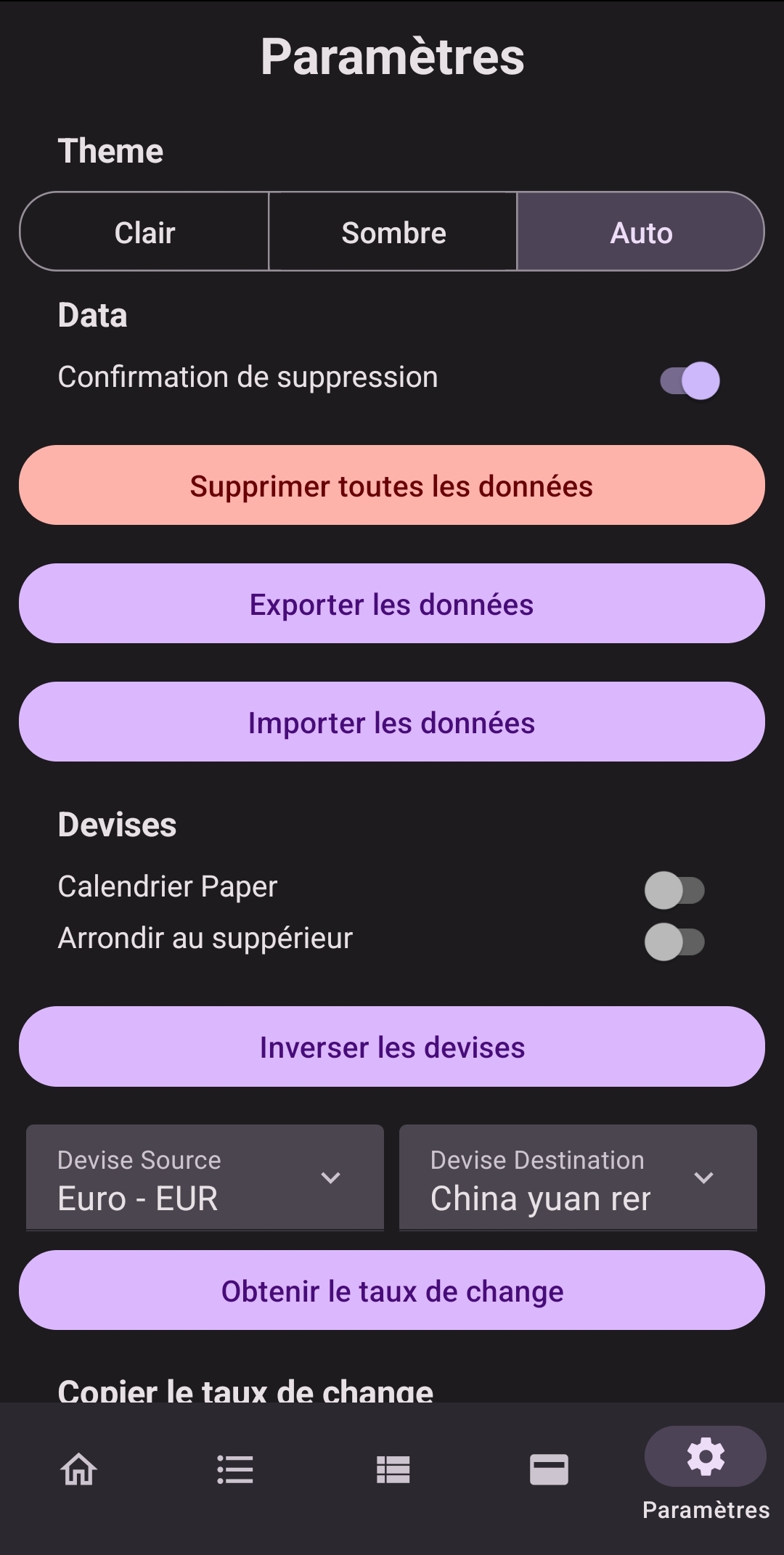Choose the Auto theme segment

pyautogui.click(x=640, y=232)
